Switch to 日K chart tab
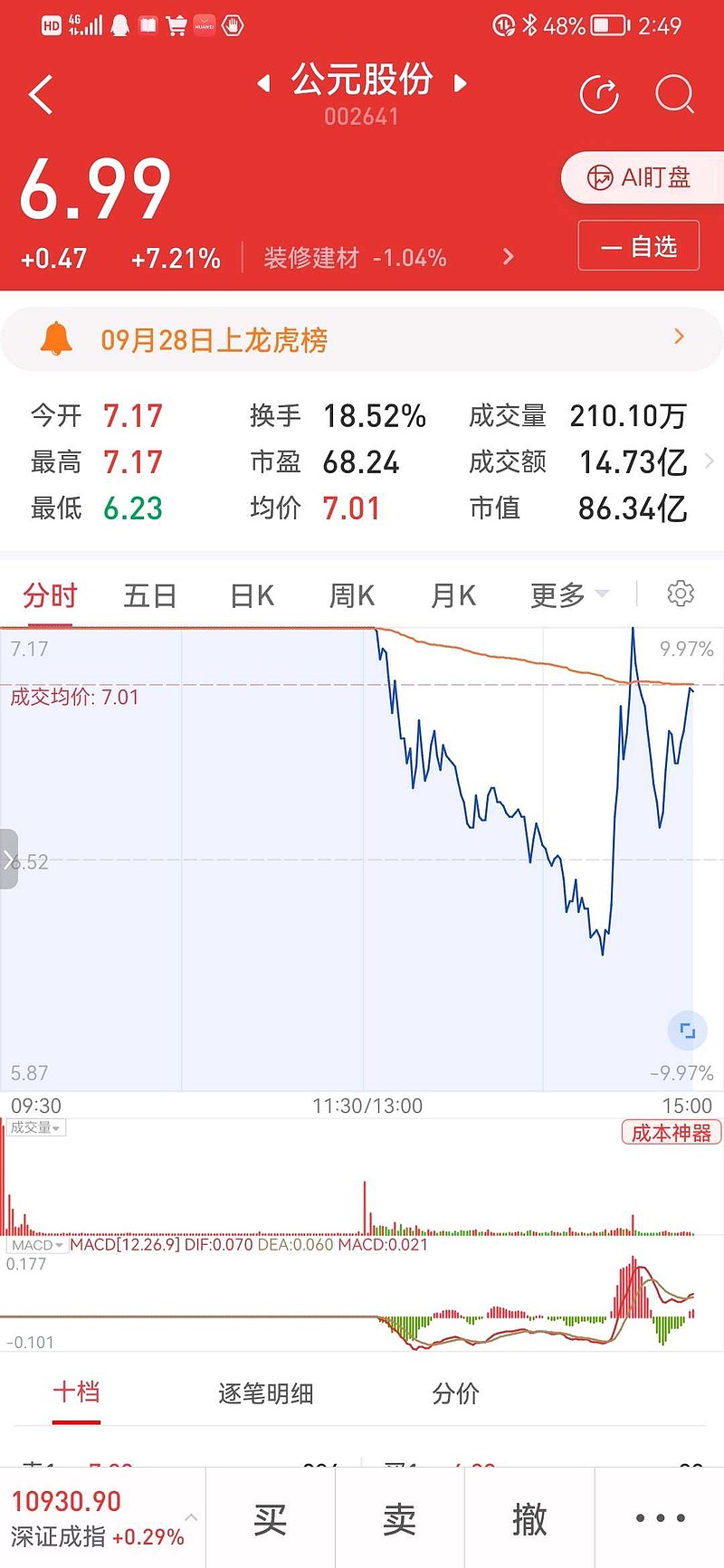724x1568 pixels. pos(252,595)
